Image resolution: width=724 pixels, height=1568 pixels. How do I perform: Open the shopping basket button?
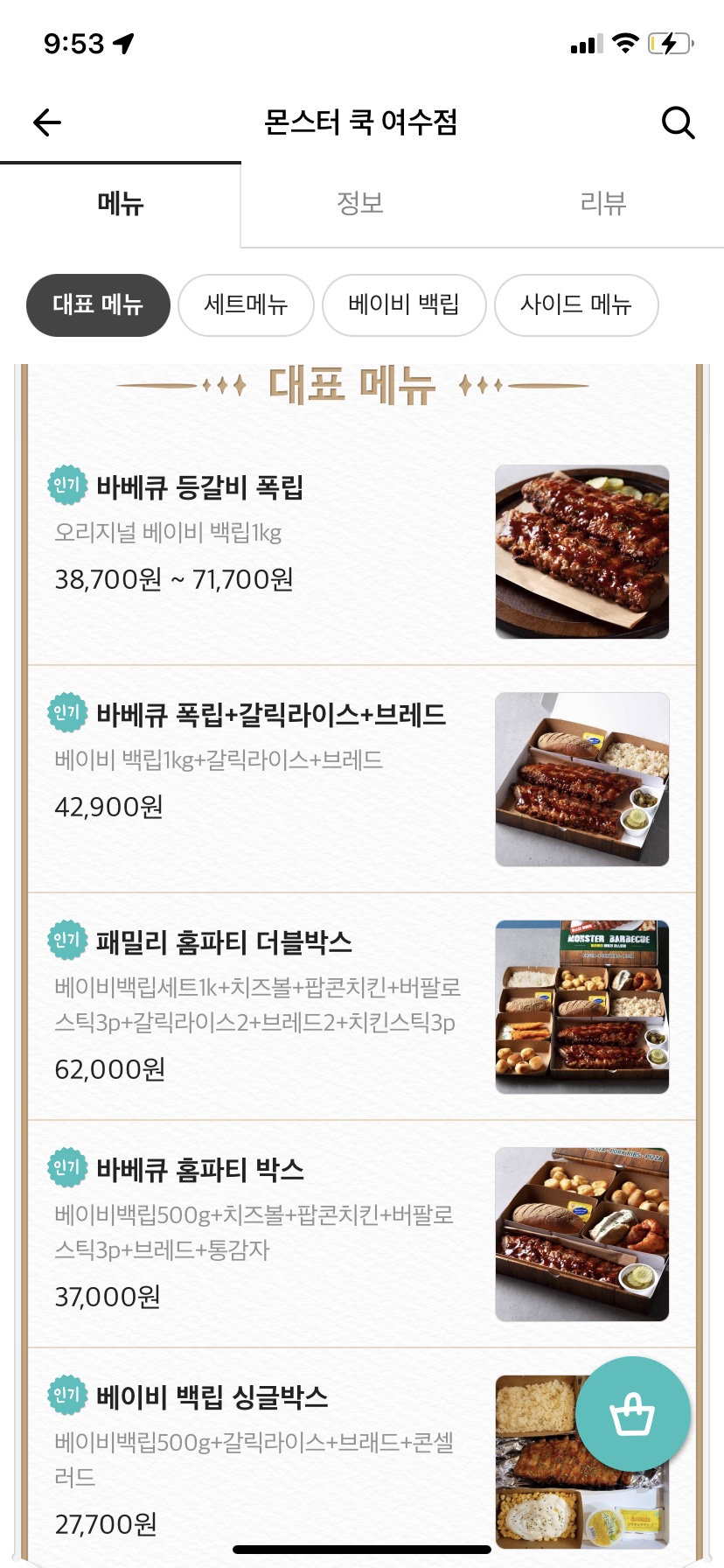632,1413
